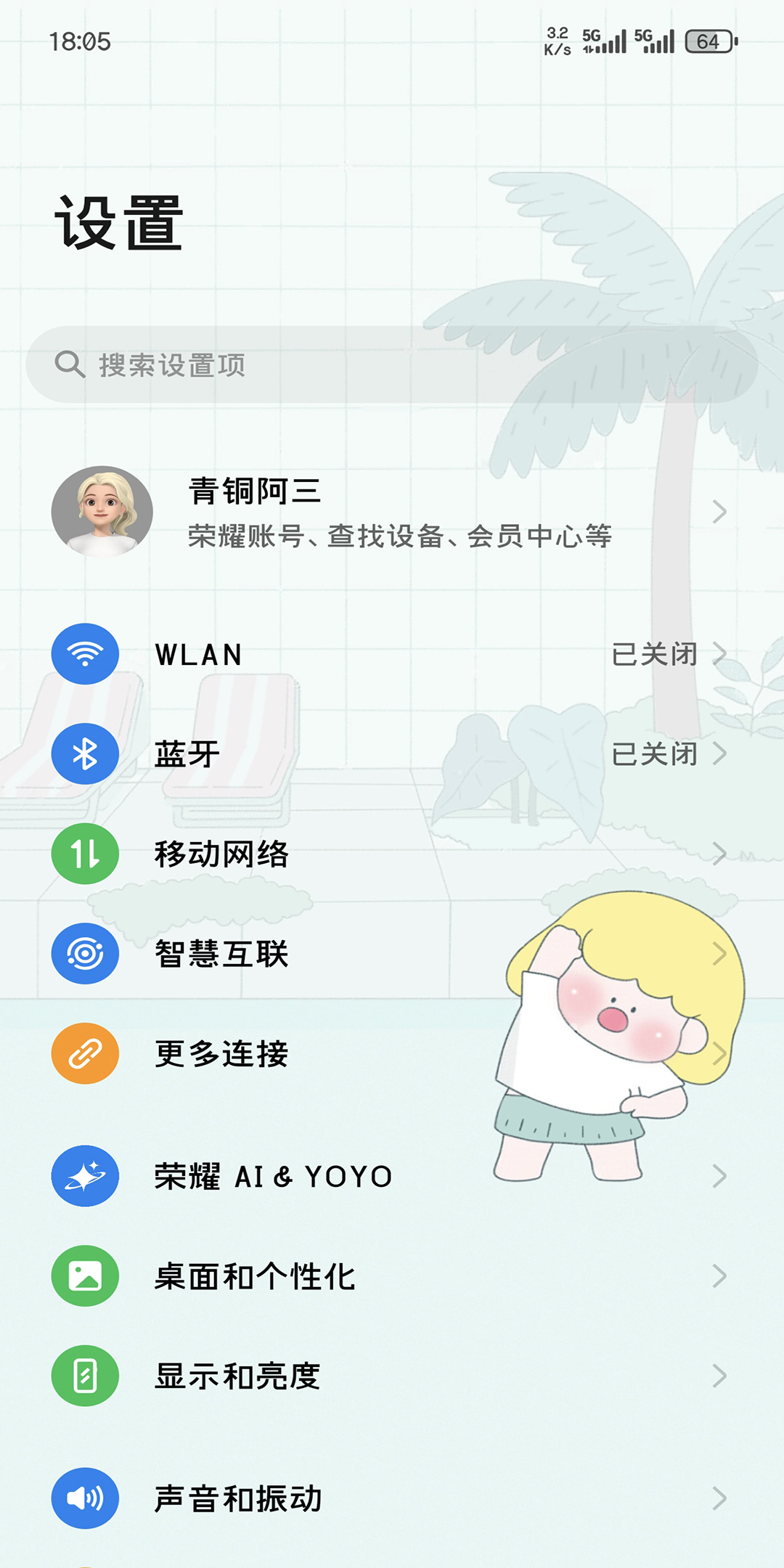Open 显示和亮度 display settings
The image size is (784, 1568).
pos(392,1376)
